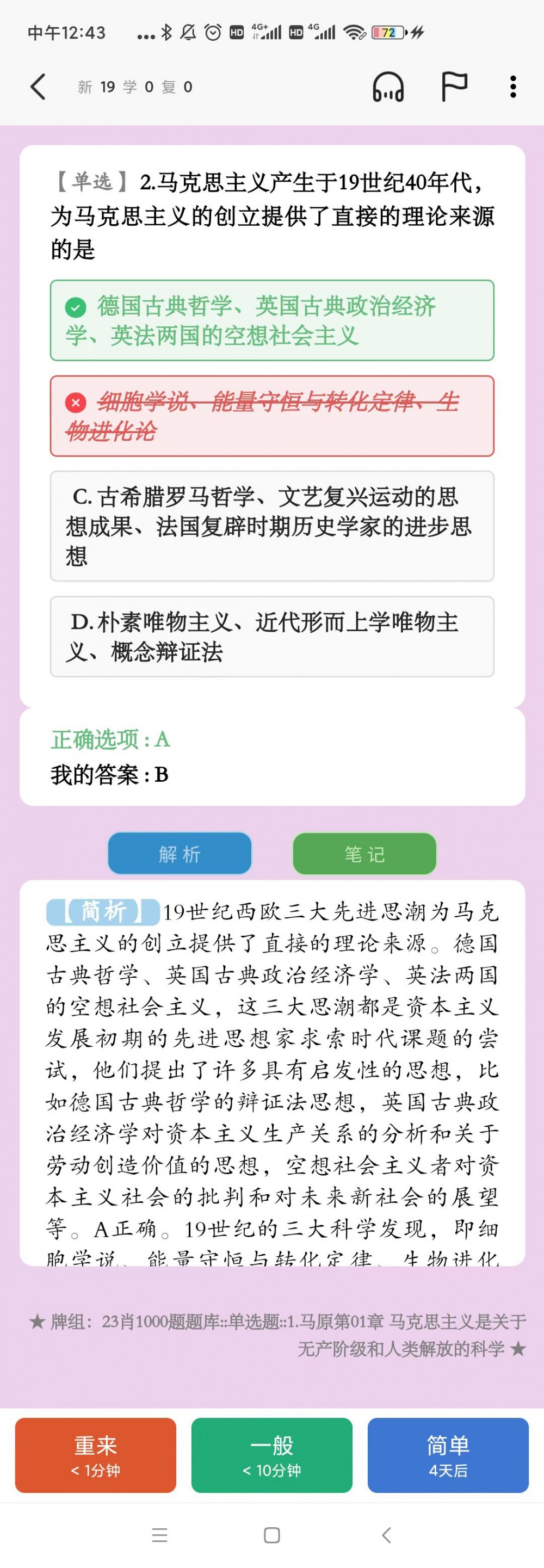Open the three-dot overflow menu
The height and width of the screenshot is (1568, 544).
[x=513, y=87]
